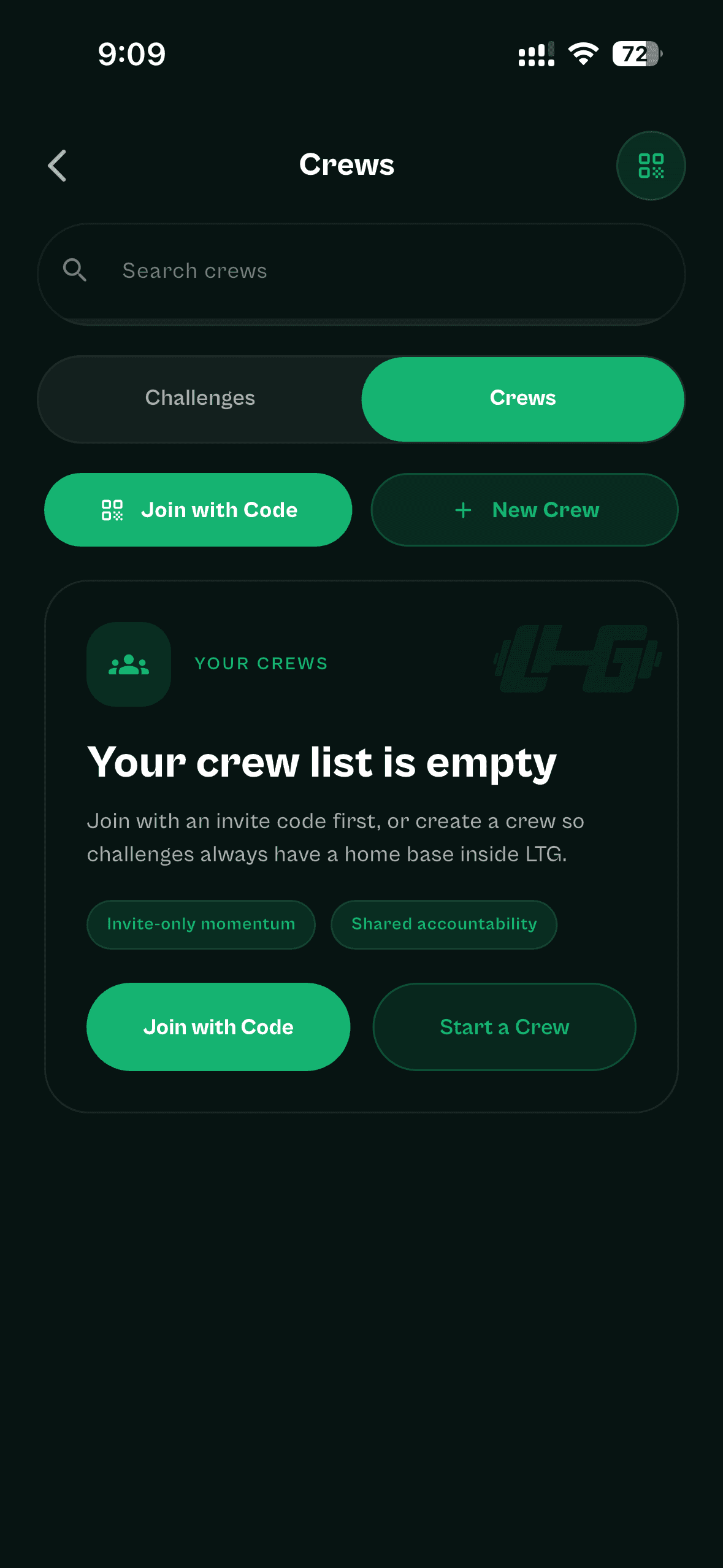Go back using the top-left arrow
Screen dimensions: 723x1568
point(58,166)
